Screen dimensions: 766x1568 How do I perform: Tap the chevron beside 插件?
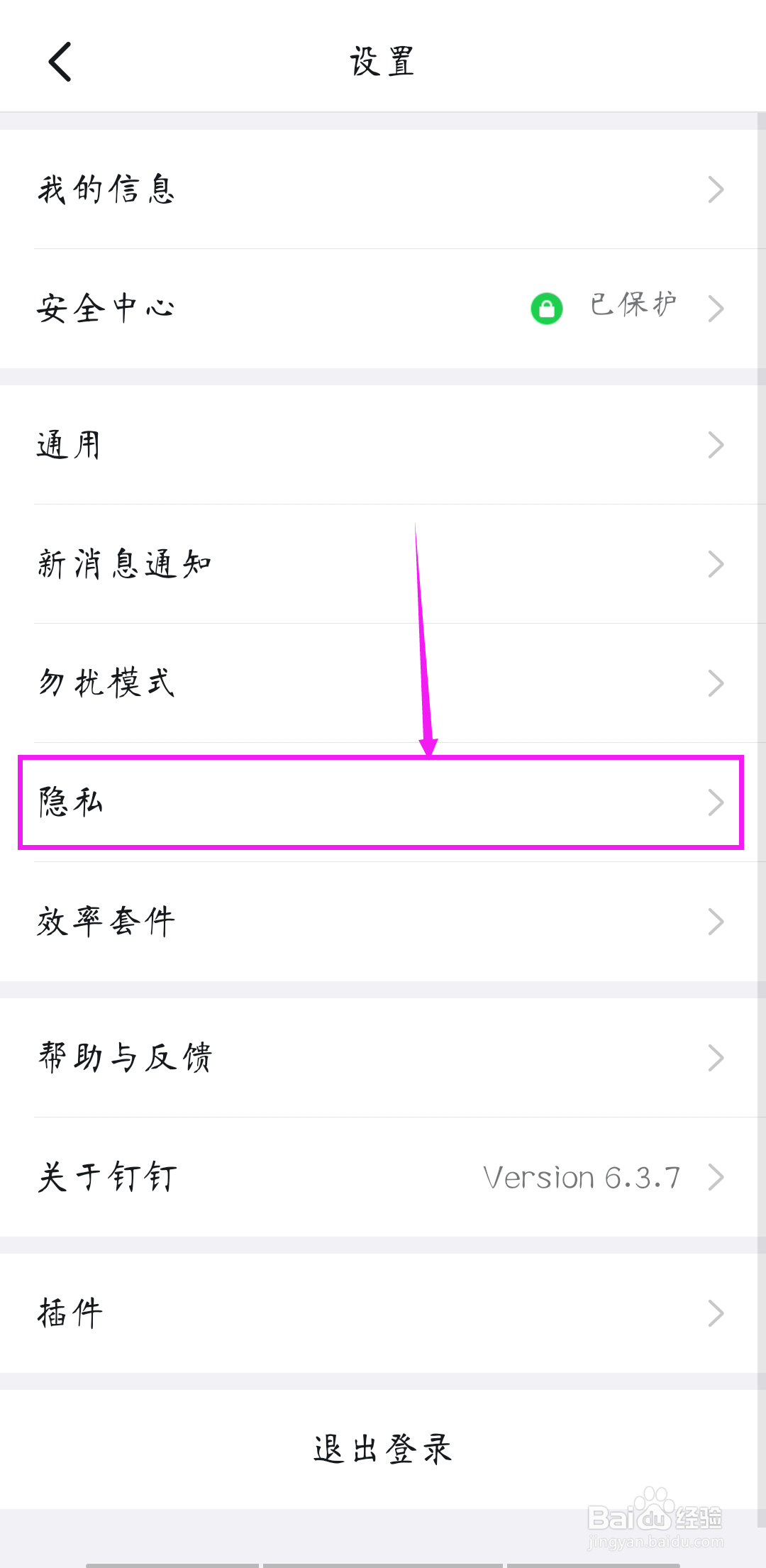717,1312
